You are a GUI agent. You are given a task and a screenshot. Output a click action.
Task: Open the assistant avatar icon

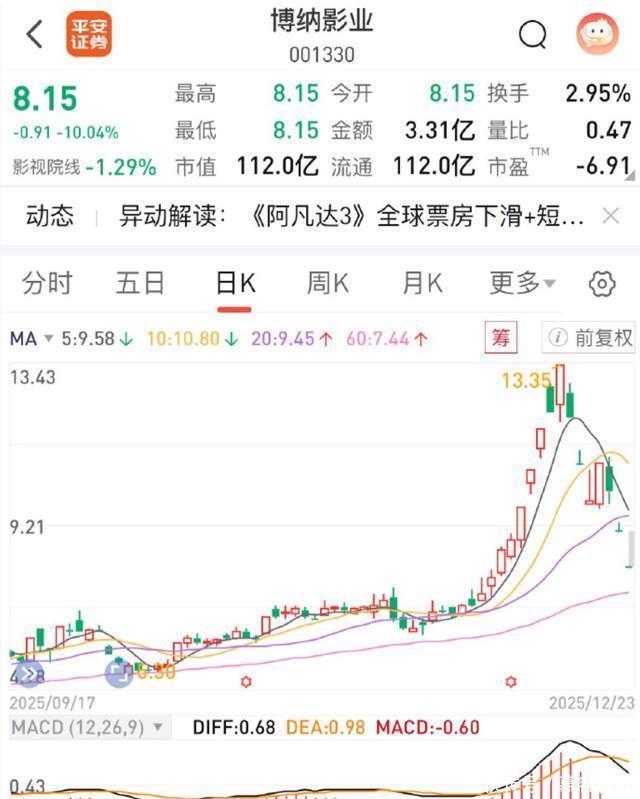coord(597,35)
